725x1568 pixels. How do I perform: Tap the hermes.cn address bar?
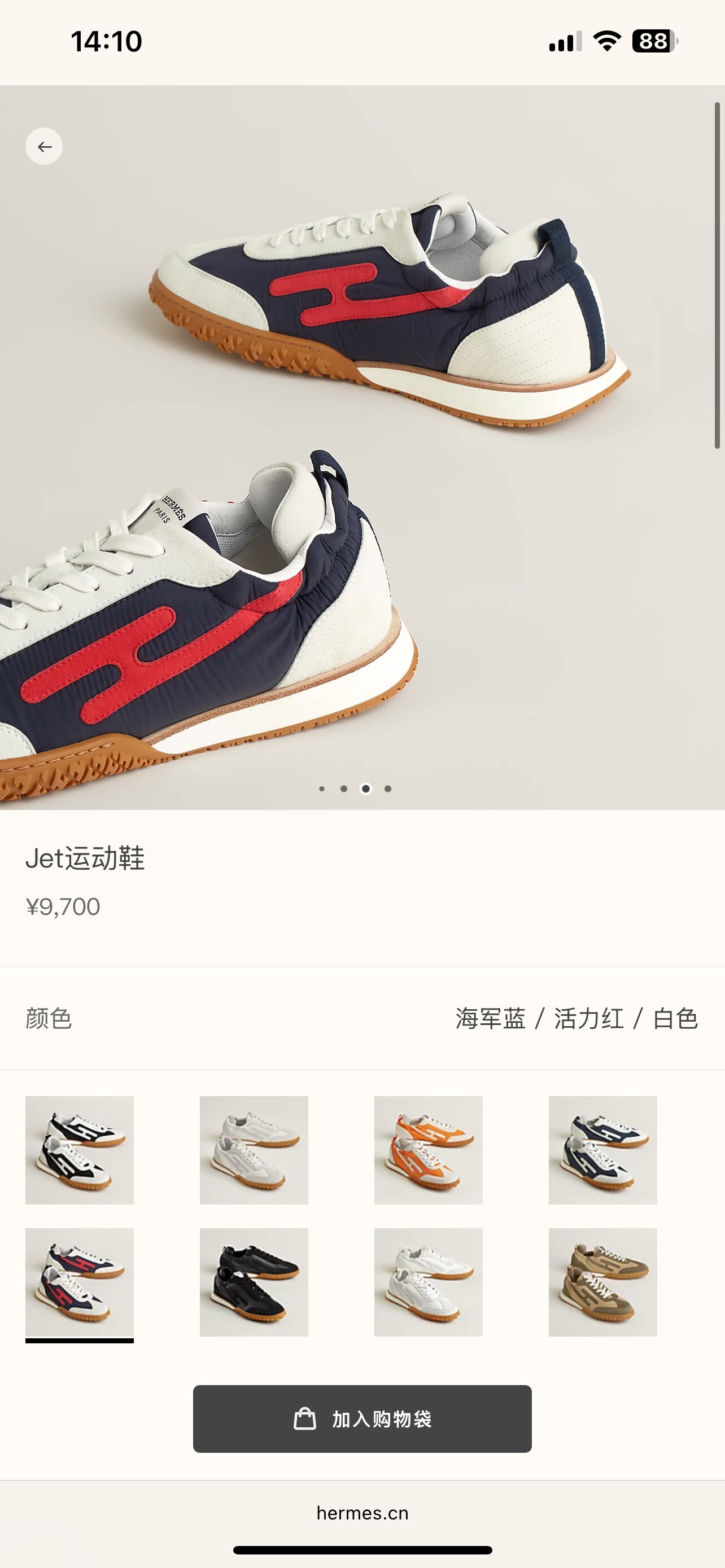[x=362, y=1513]
